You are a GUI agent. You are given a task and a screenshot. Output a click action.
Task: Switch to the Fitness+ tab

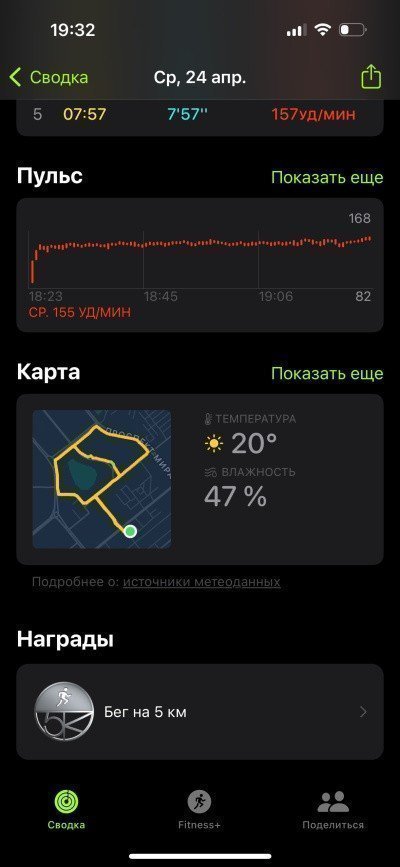(x=199, y=809)
